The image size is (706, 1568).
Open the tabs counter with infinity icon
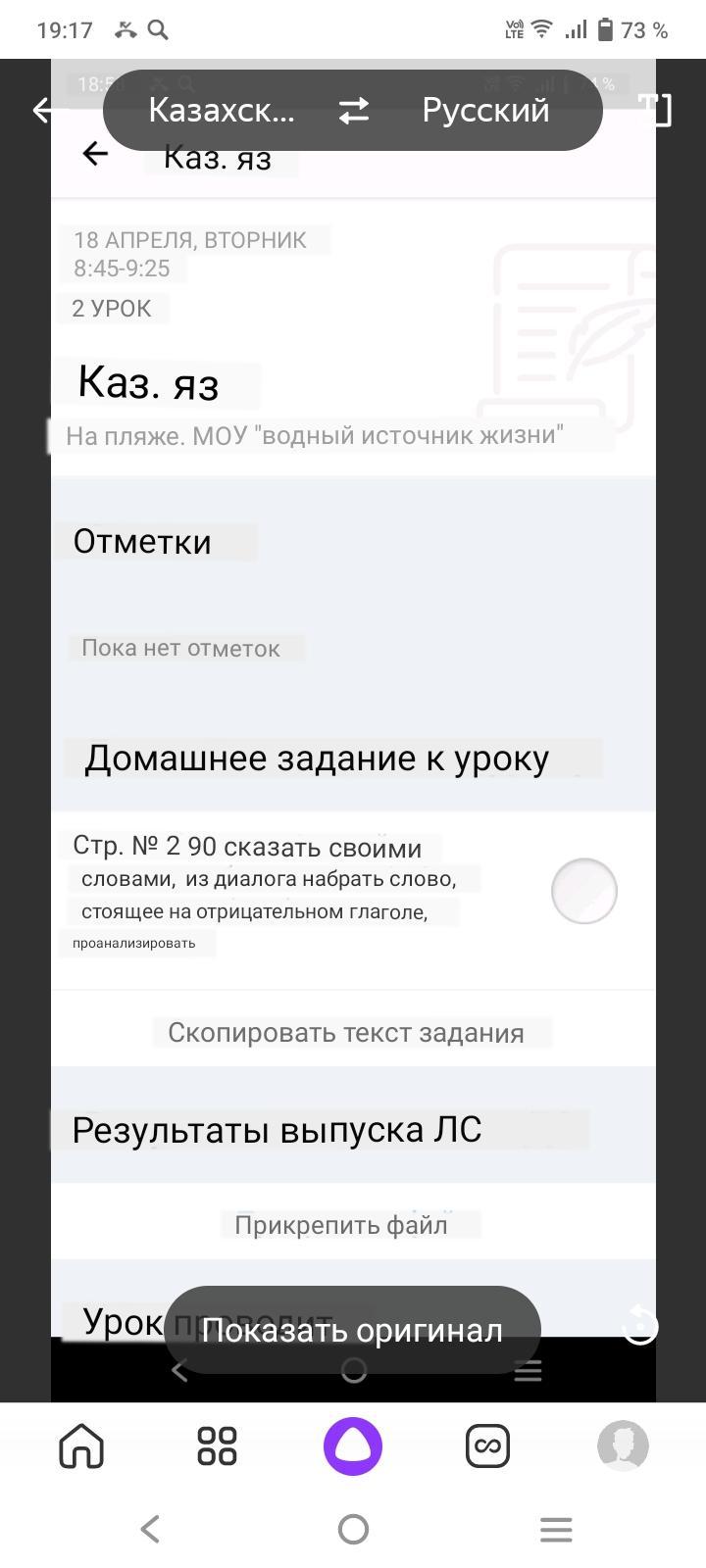click(487, 1445)
